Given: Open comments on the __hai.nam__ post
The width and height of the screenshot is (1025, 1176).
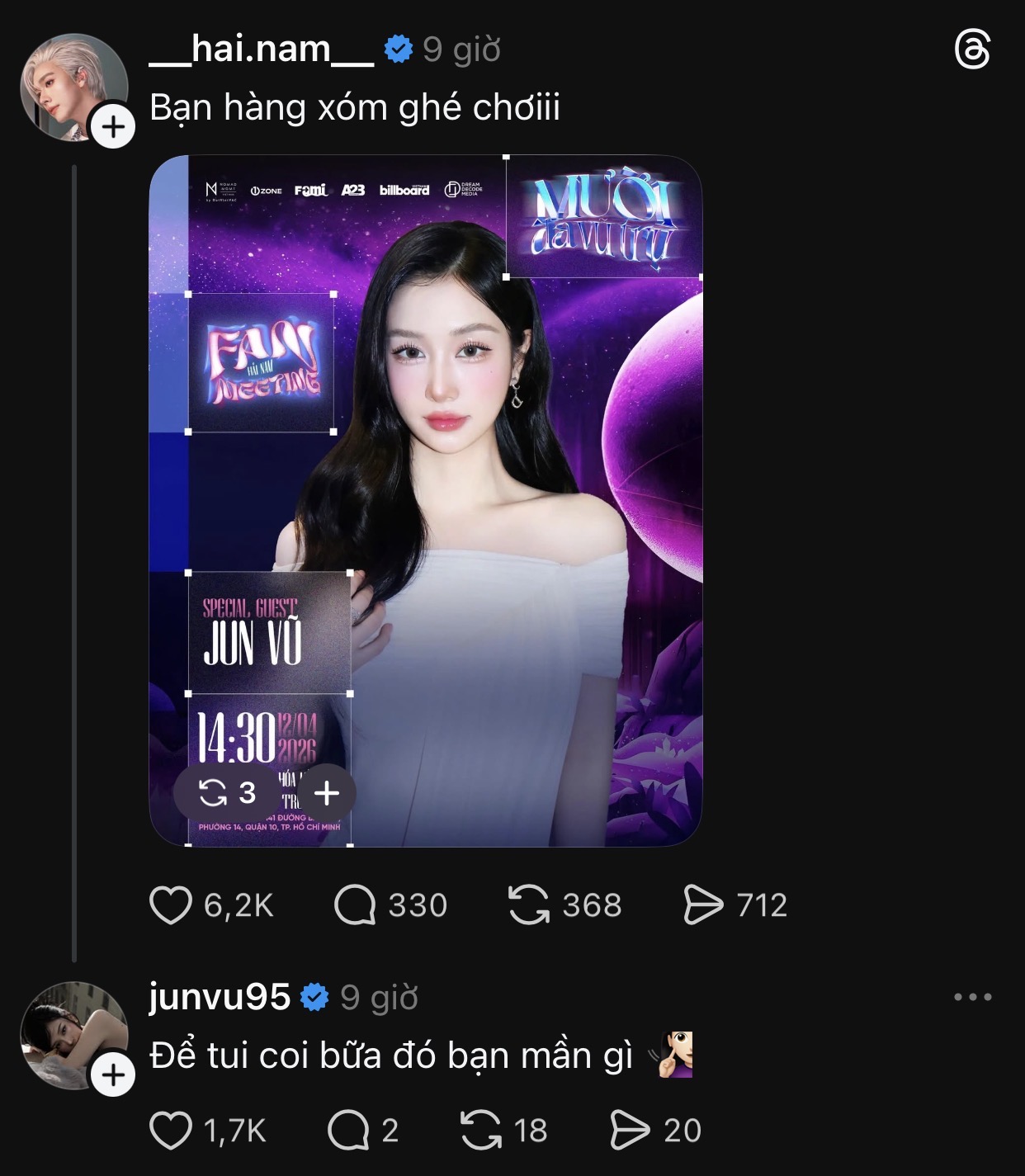Looking at the screenshot, I should pyautogui.click(x=356, y=905).
